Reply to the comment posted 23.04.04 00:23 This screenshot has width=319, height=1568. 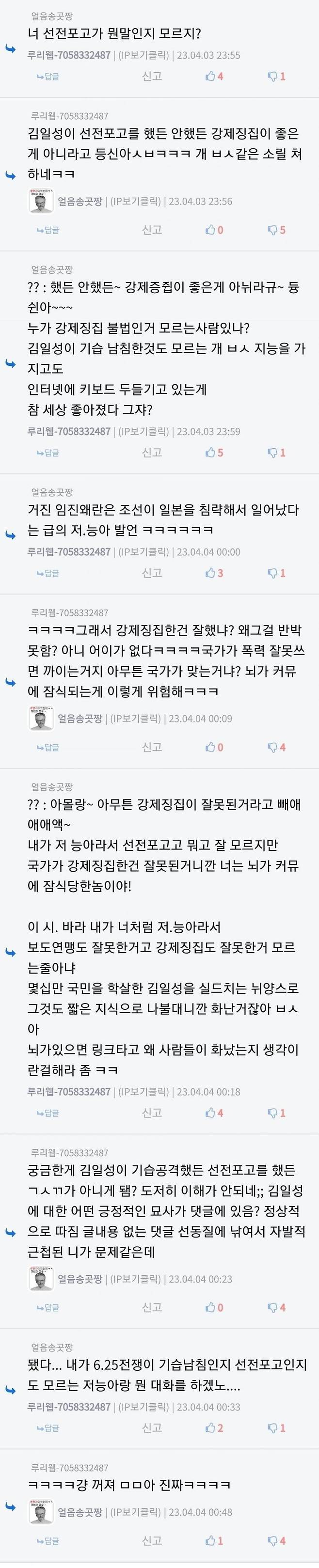pos(48,1307)
